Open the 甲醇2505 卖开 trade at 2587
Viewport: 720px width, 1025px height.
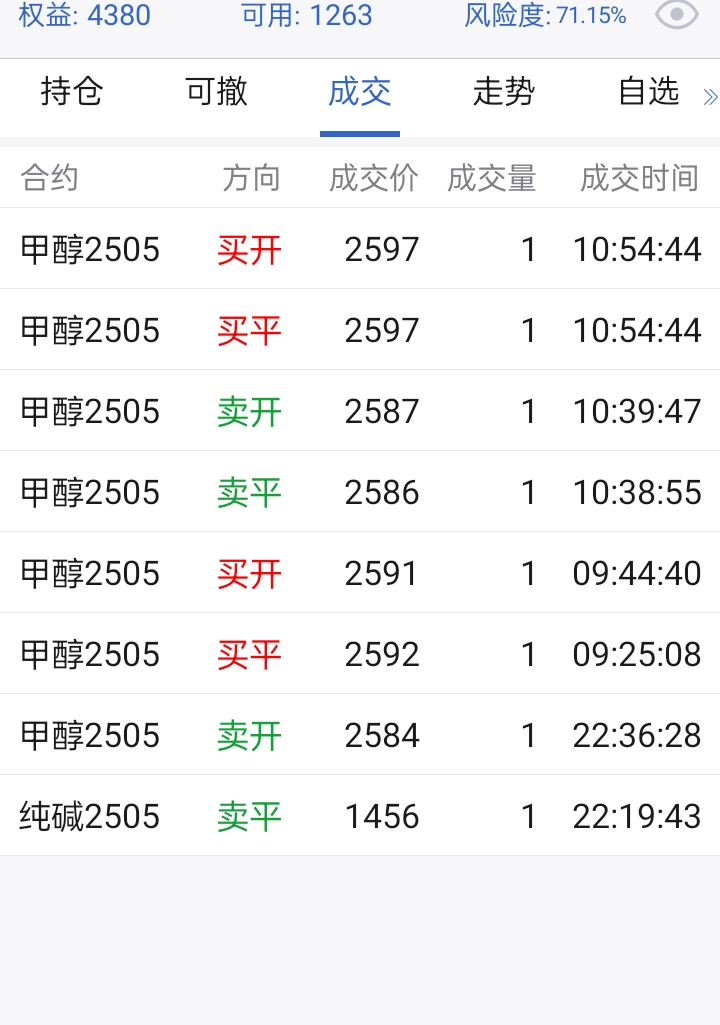click(360, 411)
